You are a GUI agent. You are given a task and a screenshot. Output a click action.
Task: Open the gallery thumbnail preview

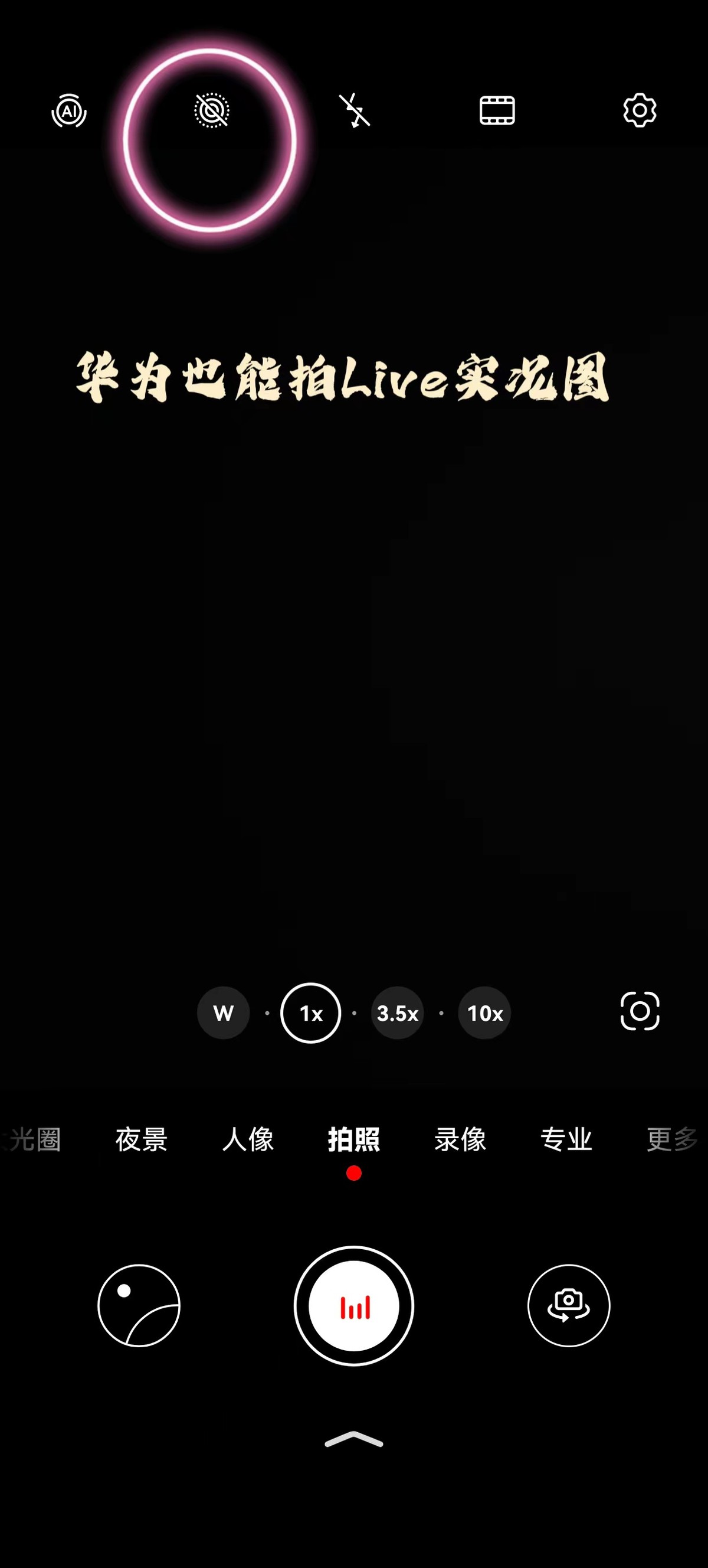139,1305
